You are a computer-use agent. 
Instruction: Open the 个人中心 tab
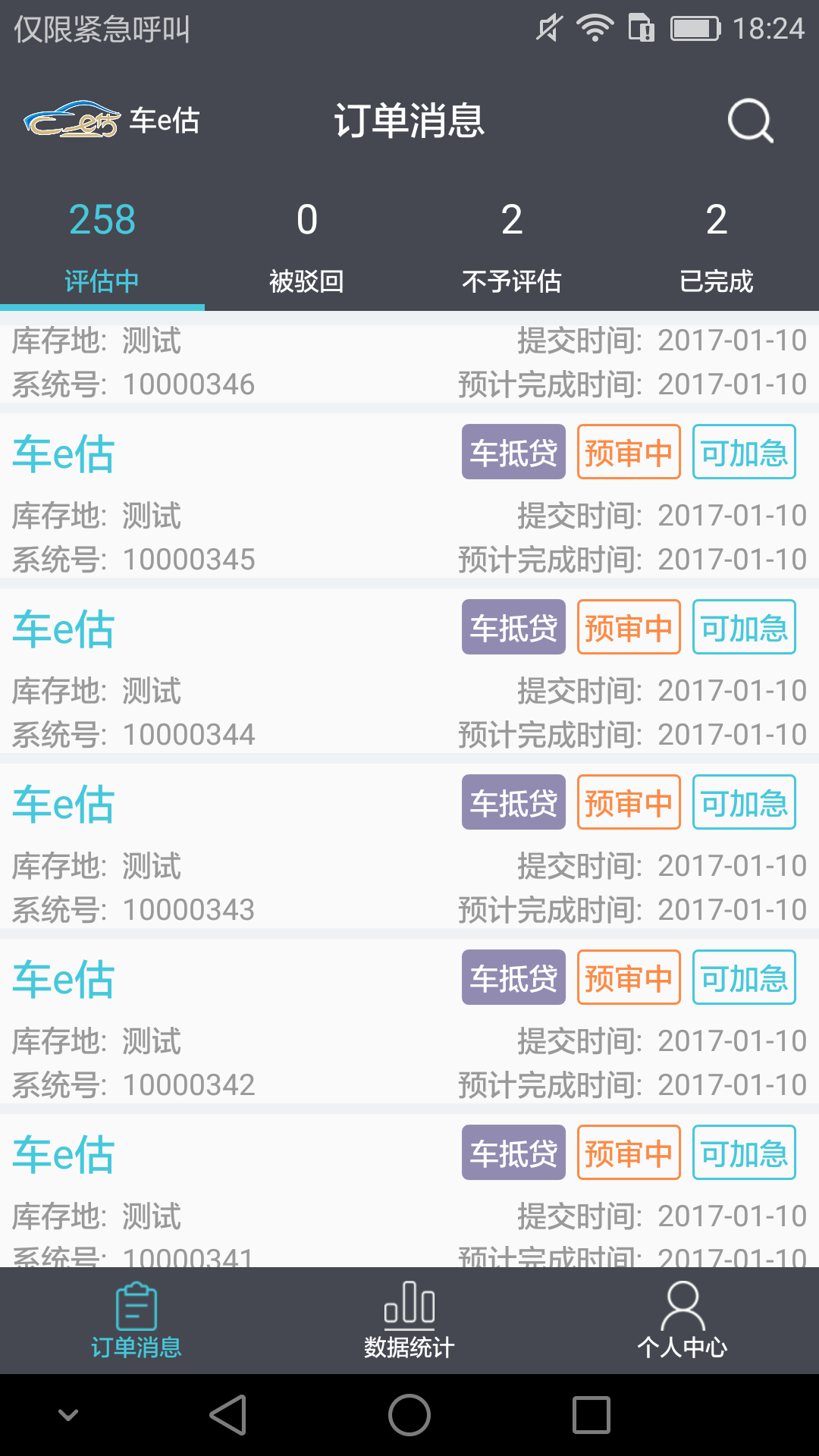click(x=682, y=1319)
